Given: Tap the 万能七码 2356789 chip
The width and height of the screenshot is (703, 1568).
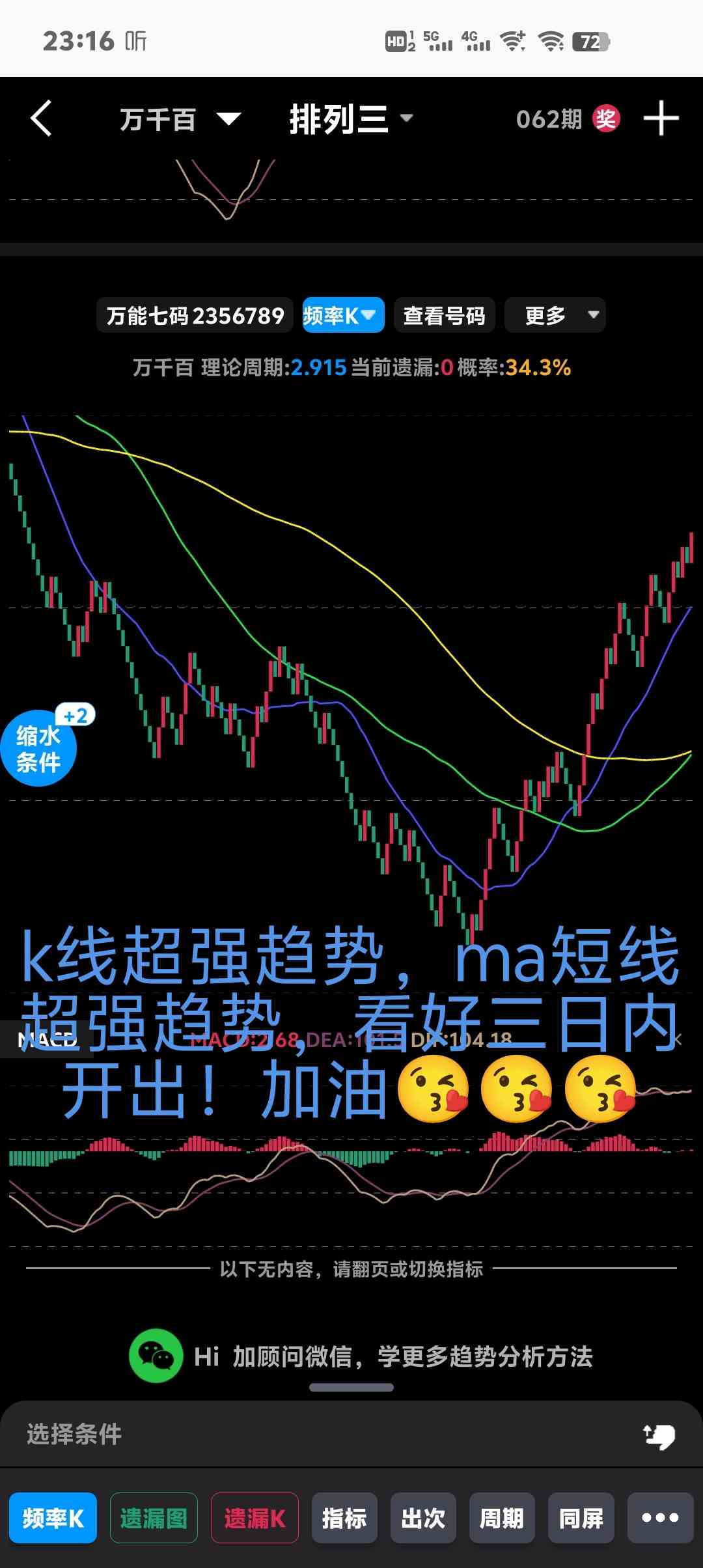Looking at the screenshot, I should coord(195,316).
